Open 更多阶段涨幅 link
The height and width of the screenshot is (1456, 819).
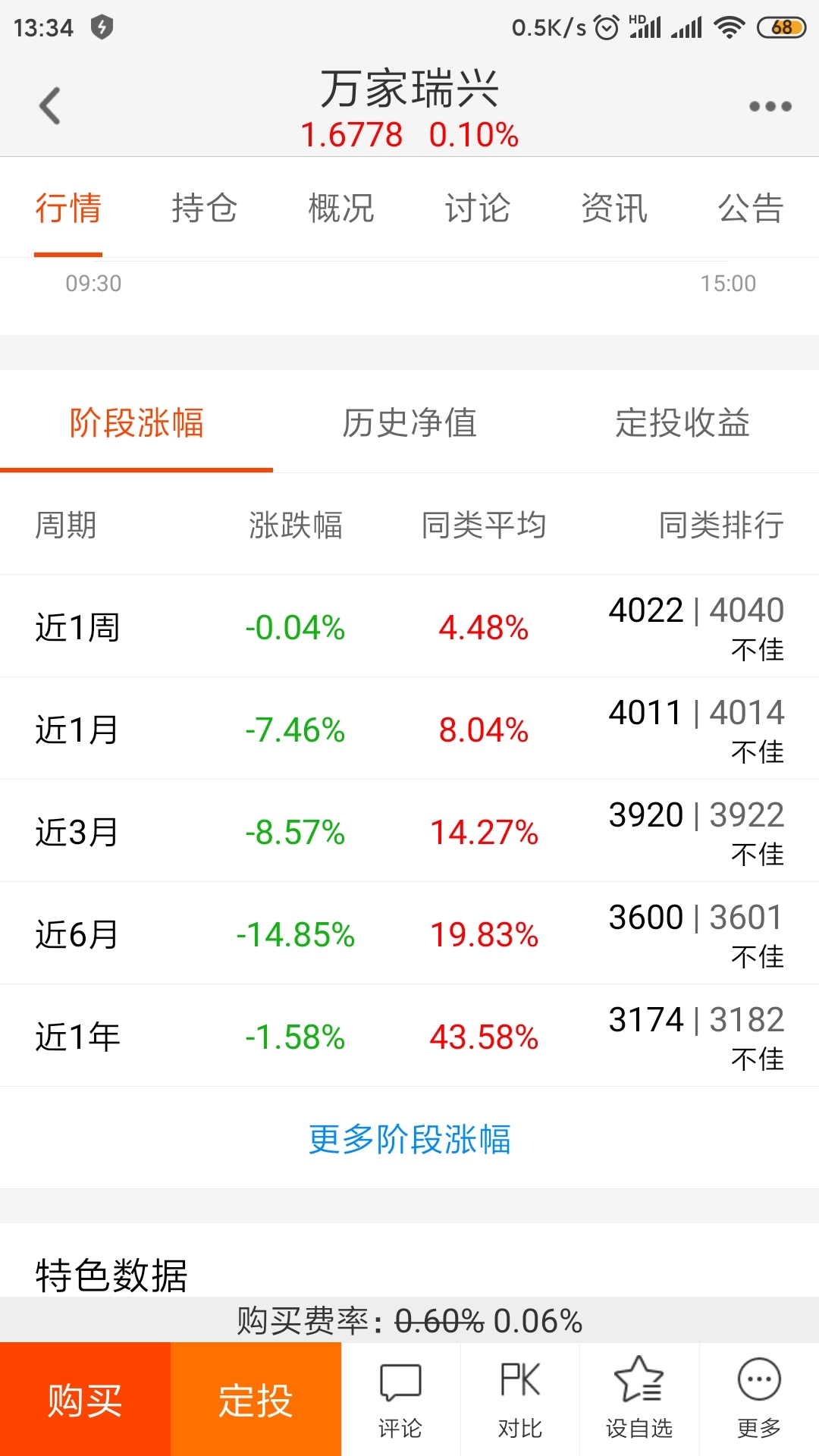pos(409,1139)
